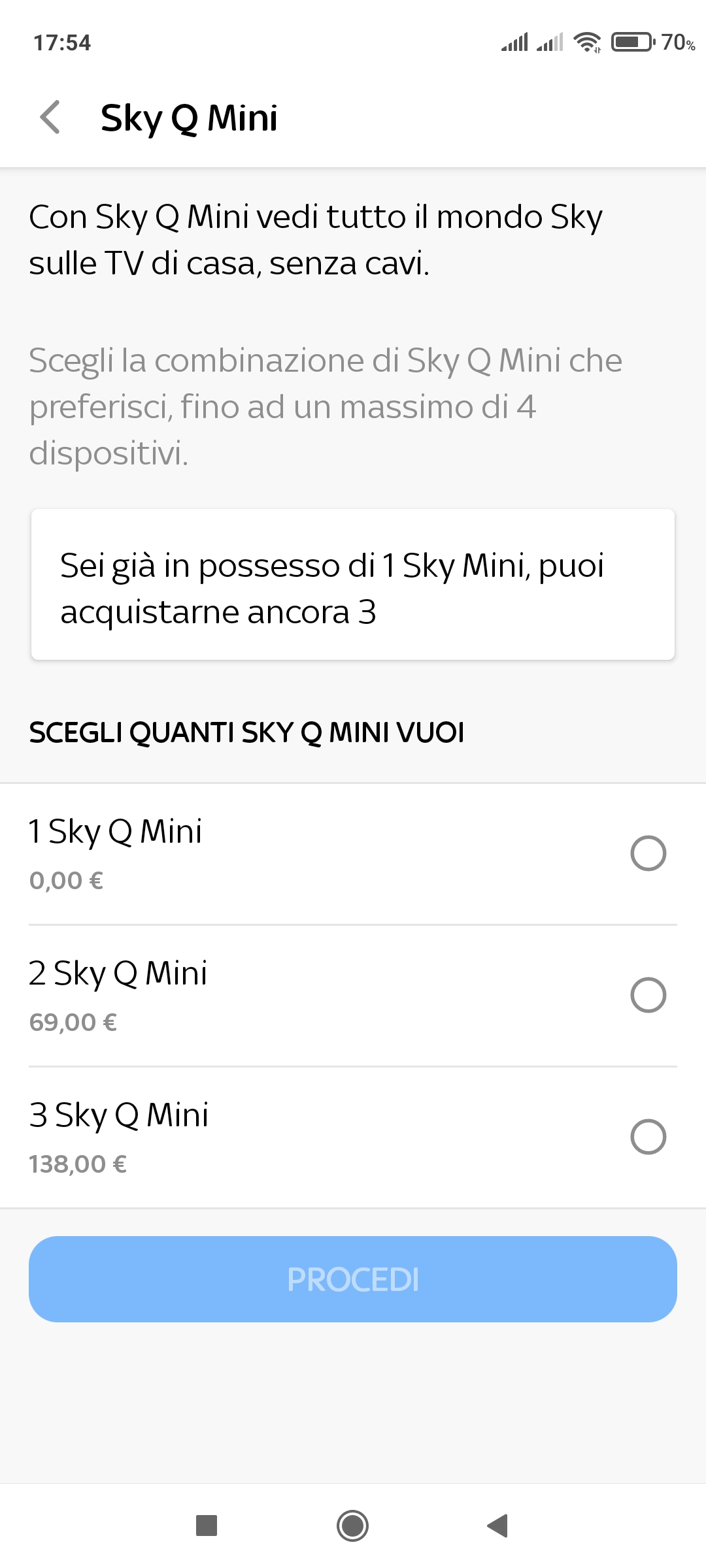This screenshot has width=706, height=1568.
Task: Open recent apps from navigation bar
Action: 207,1526
